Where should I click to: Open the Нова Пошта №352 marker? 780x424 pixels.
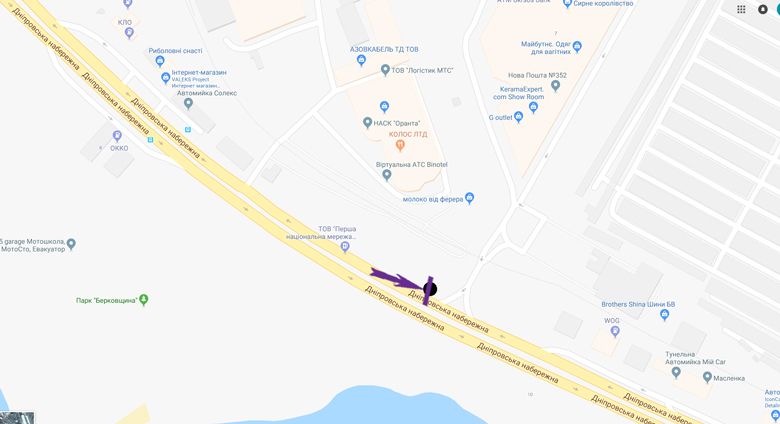(x=557, y=86)
